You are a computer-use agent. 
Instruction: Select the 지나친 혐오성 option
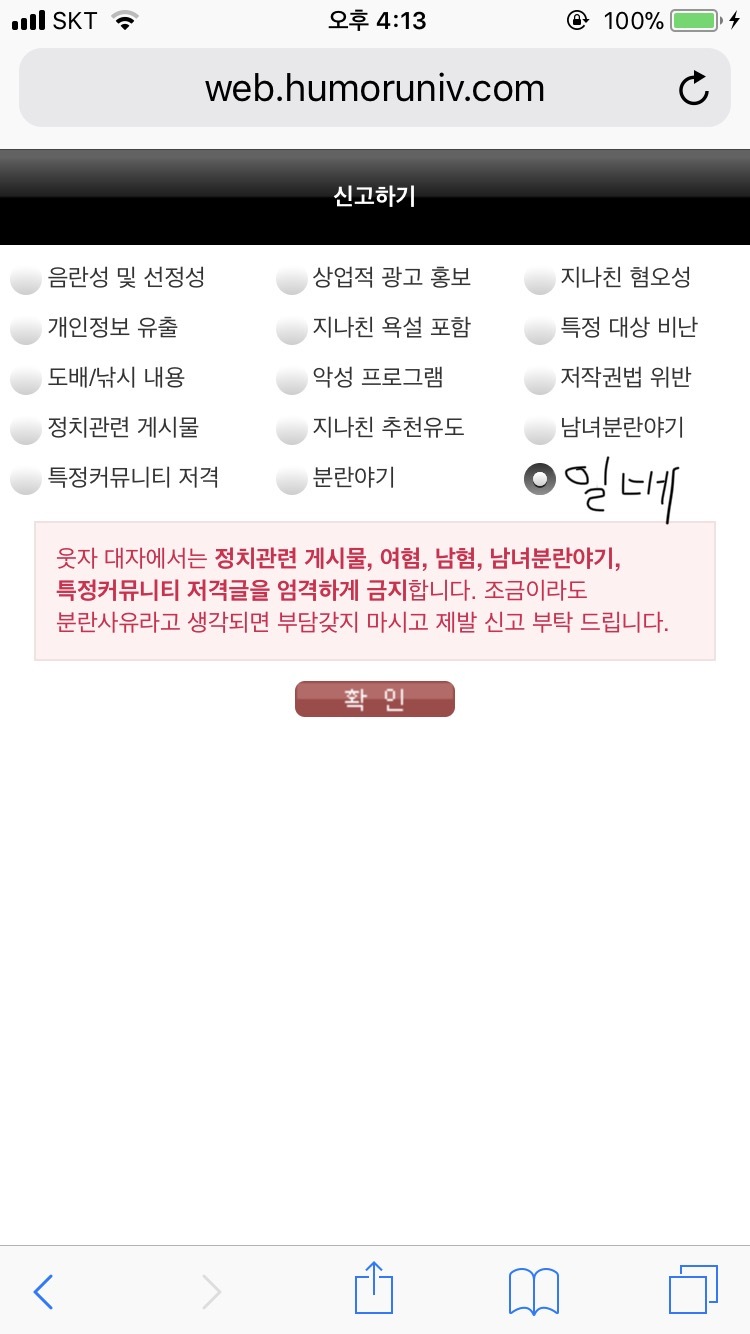(539, 279)
